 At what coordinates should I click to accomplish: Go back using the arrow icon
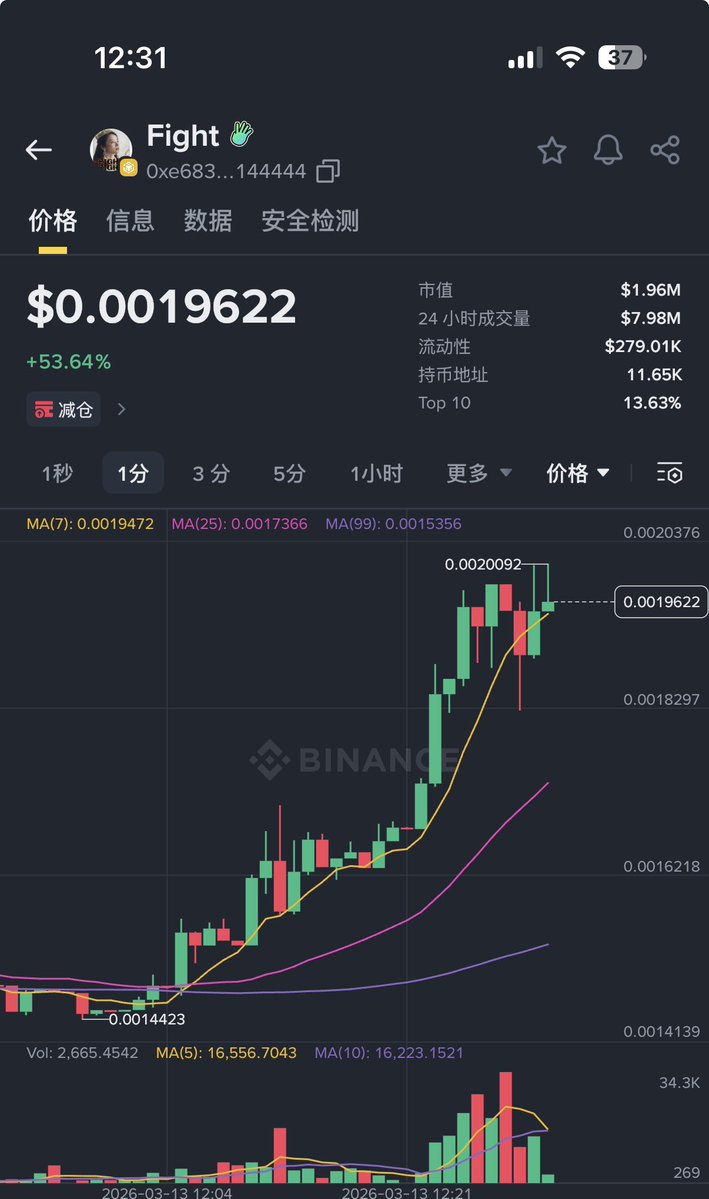click(x=39, y=150)
